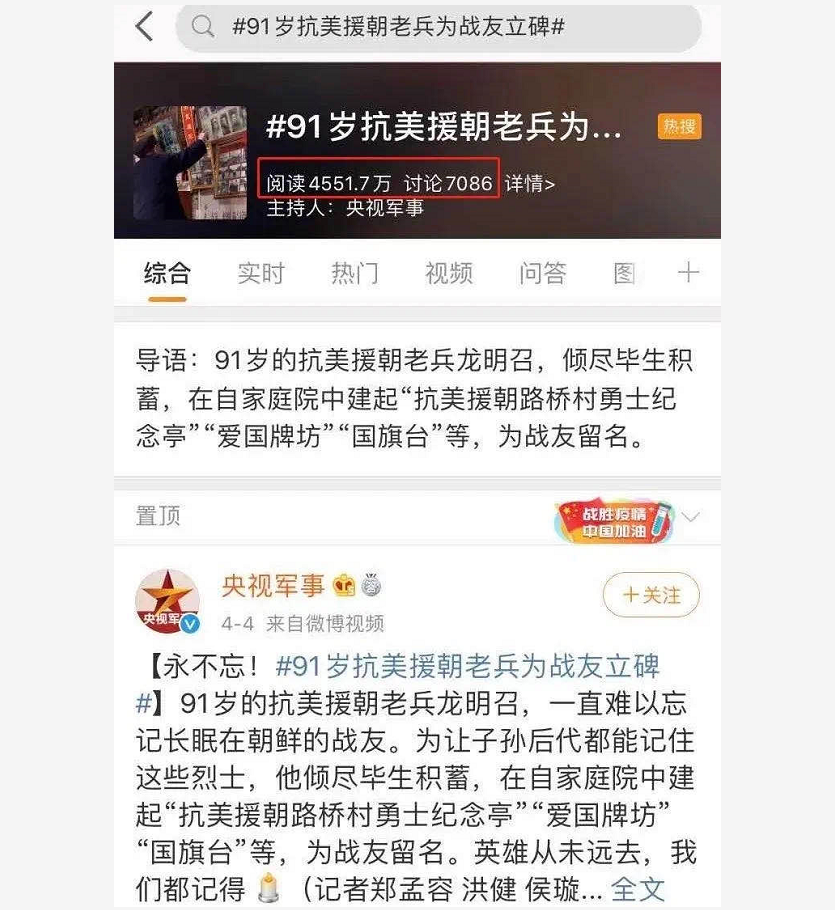Open the hashtag link in the post
The image size is (835, 910).
[x=467, y=667]
